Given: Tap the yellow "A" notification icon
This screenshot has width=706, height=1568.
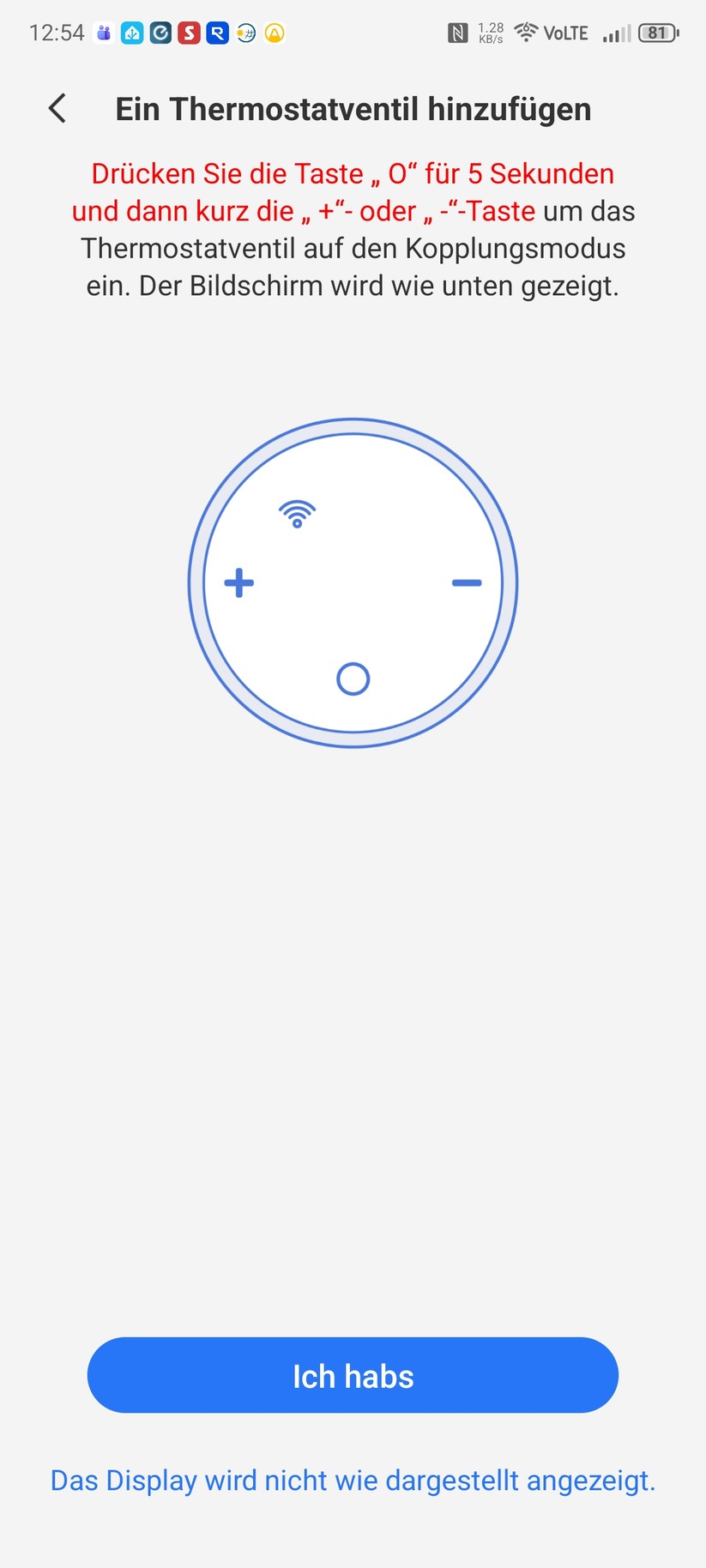Looking at the screenshot, I should click(x=274, y=33).
